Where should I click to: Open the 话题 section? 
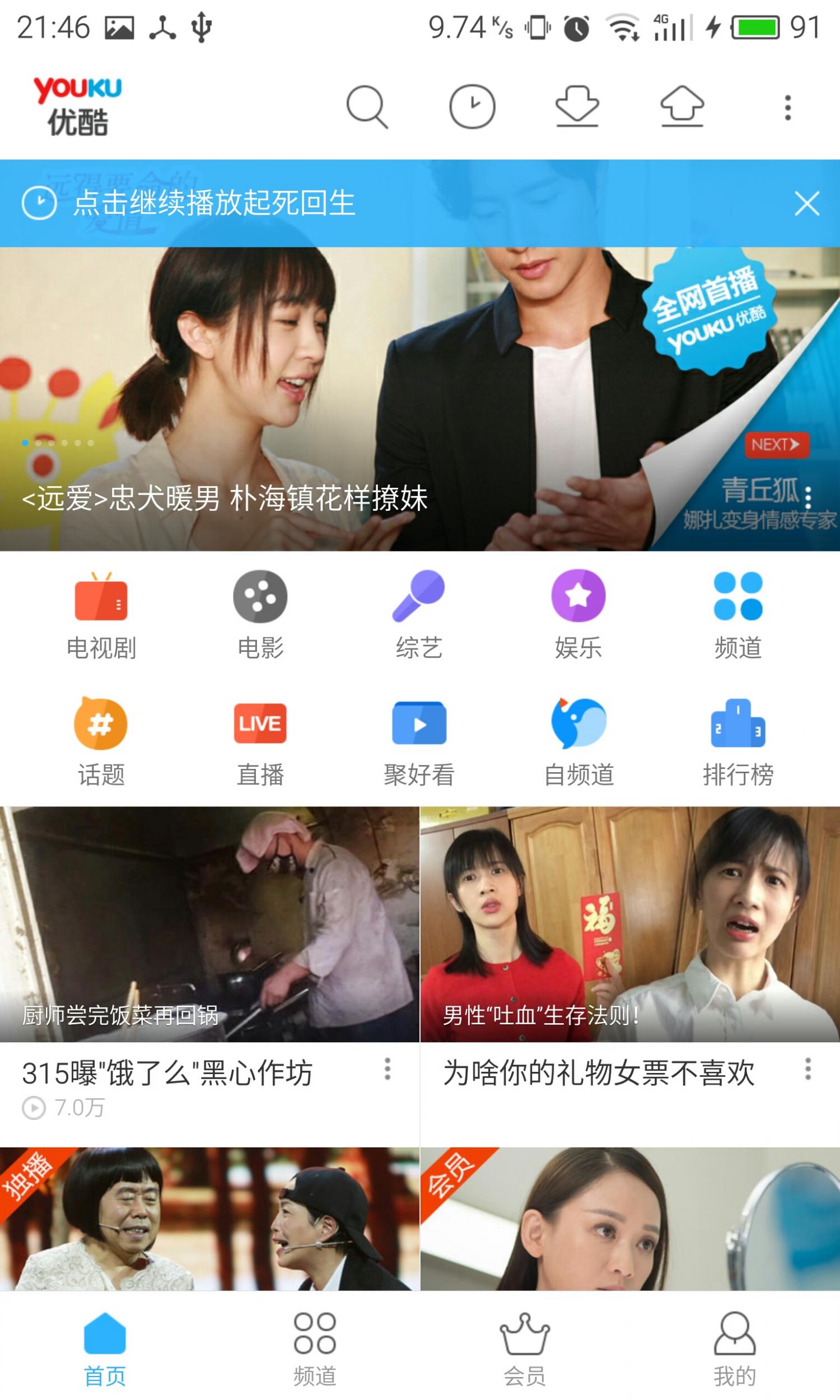tap(101, 743)
